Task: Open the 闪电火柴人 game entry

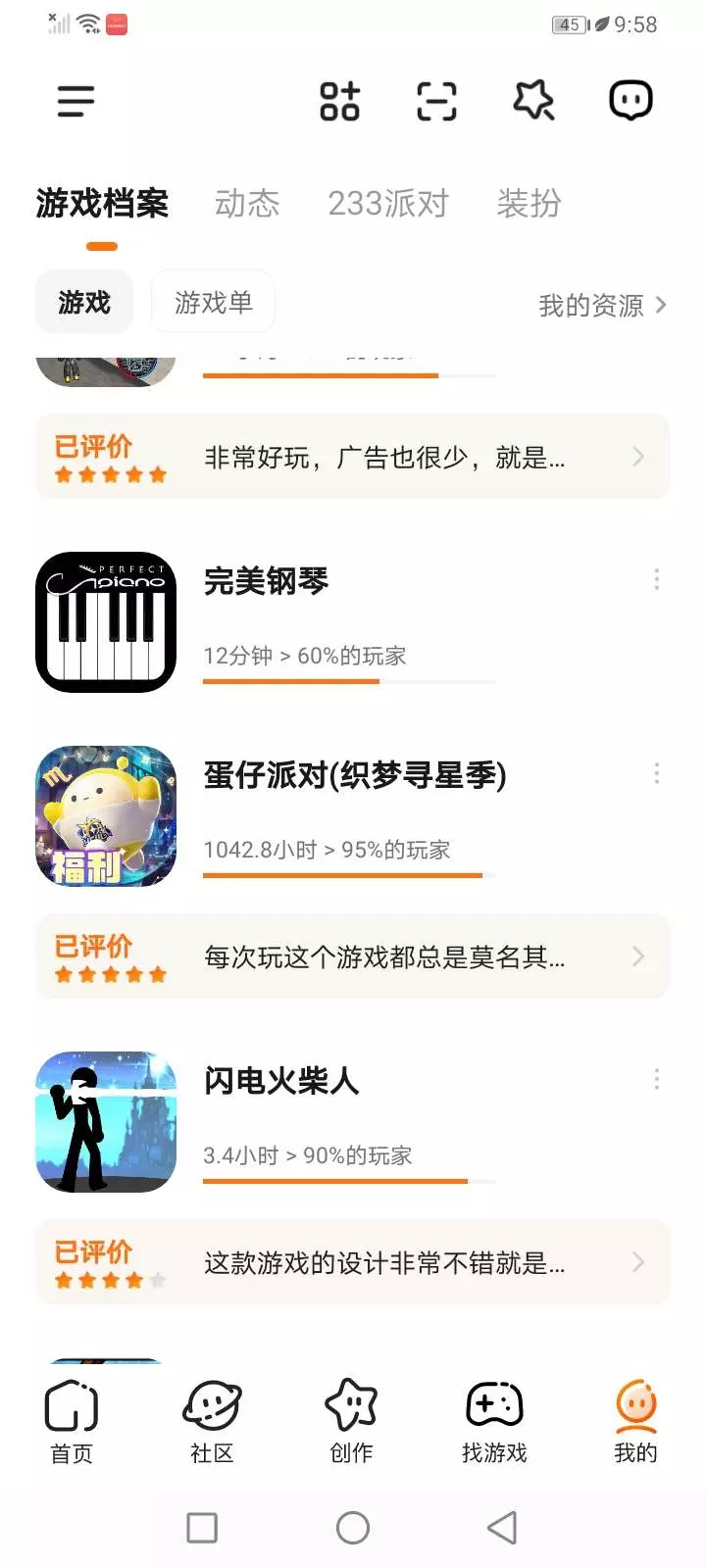Action: (281, 1081)
